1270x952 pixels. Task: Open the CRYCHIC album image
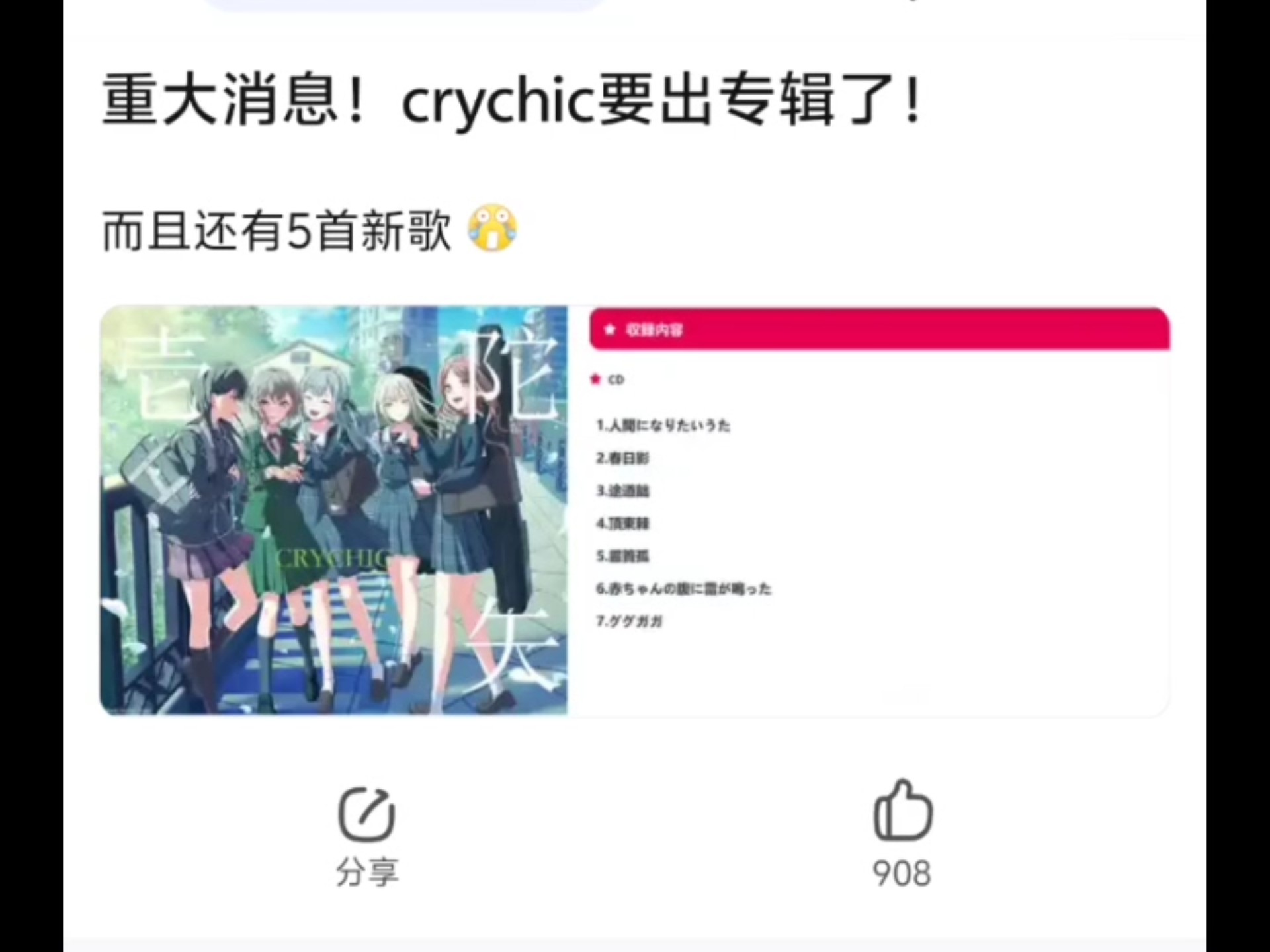pos(333,510)
